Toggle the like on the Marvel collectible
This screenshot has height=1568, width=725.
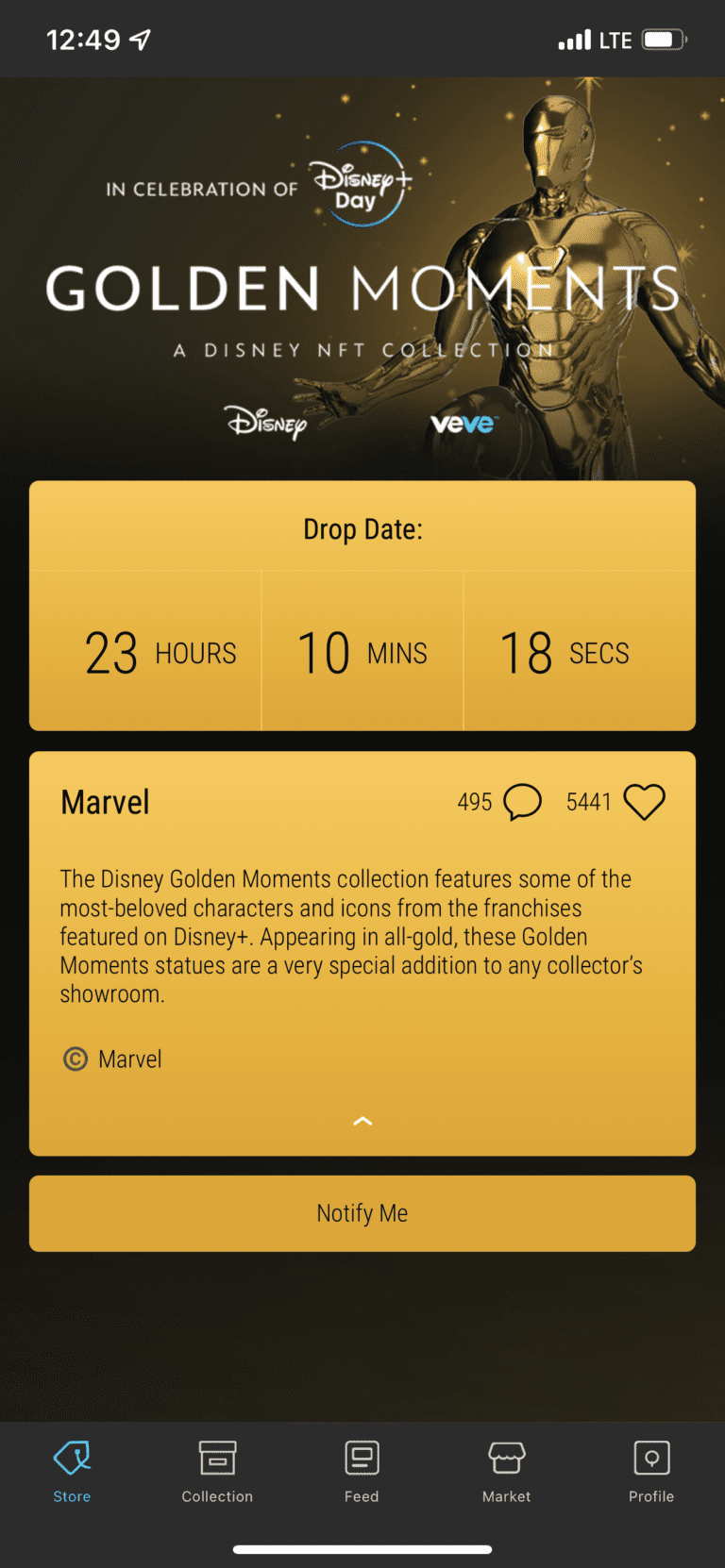pos(646,801)
